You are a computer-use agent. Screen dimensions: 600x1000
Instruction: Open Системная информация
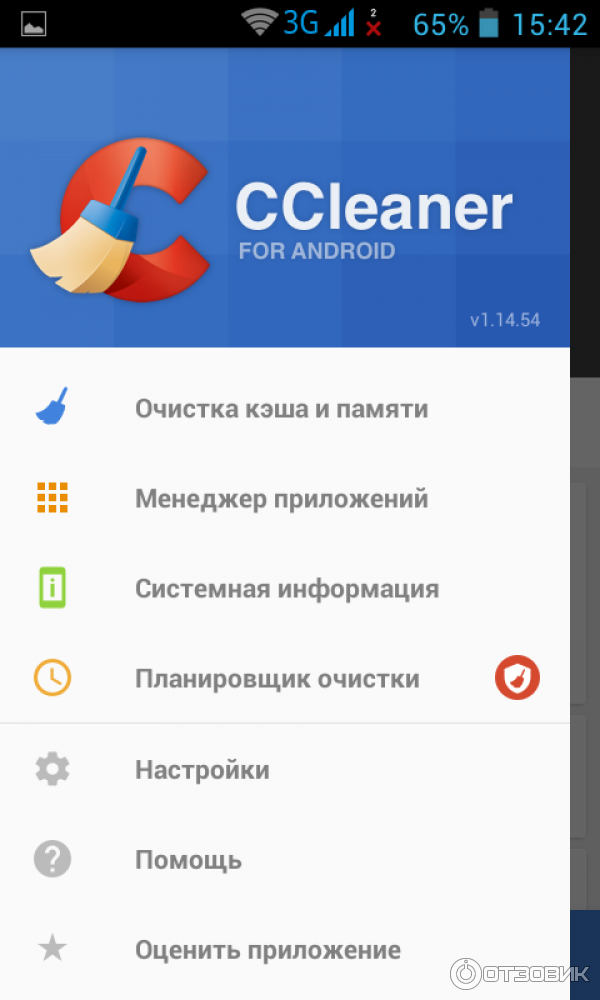(x=286, y=588)
